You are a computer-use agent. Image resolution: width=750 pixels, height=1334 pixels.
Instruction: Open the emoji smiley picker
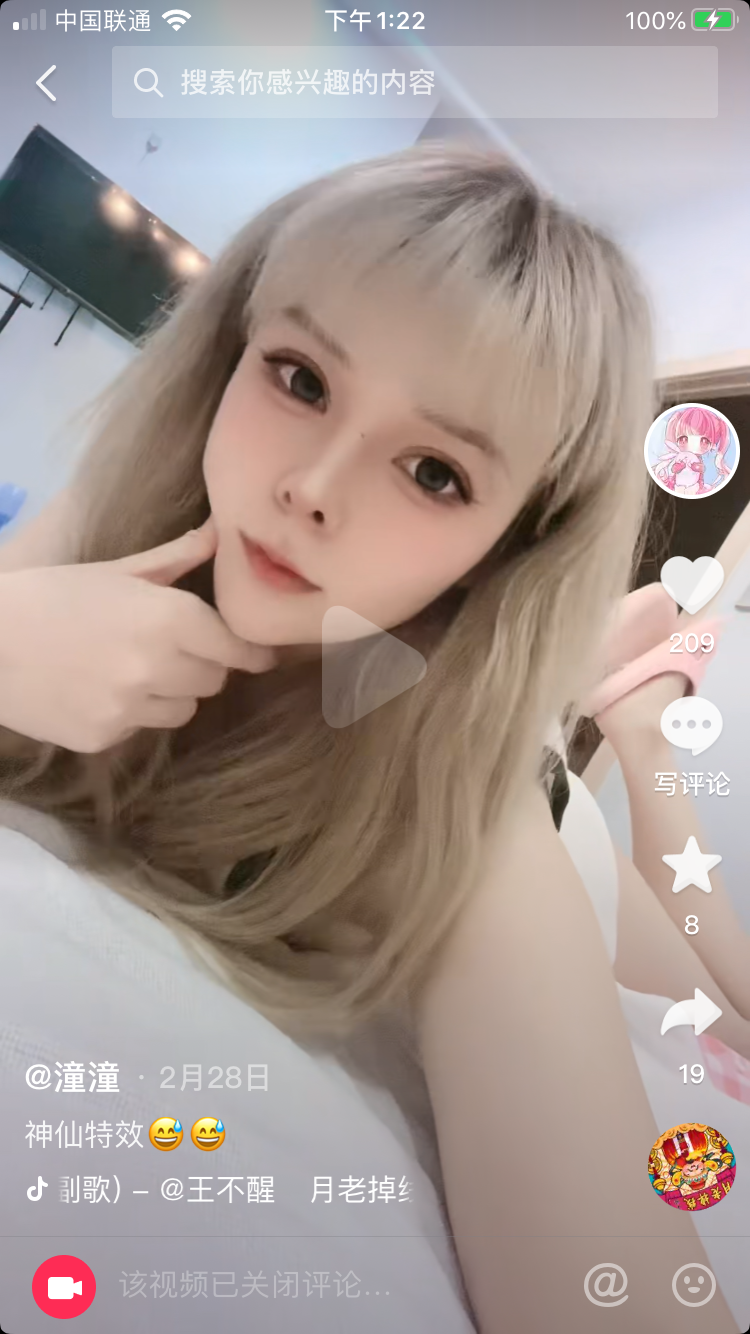coord(693,1285)
